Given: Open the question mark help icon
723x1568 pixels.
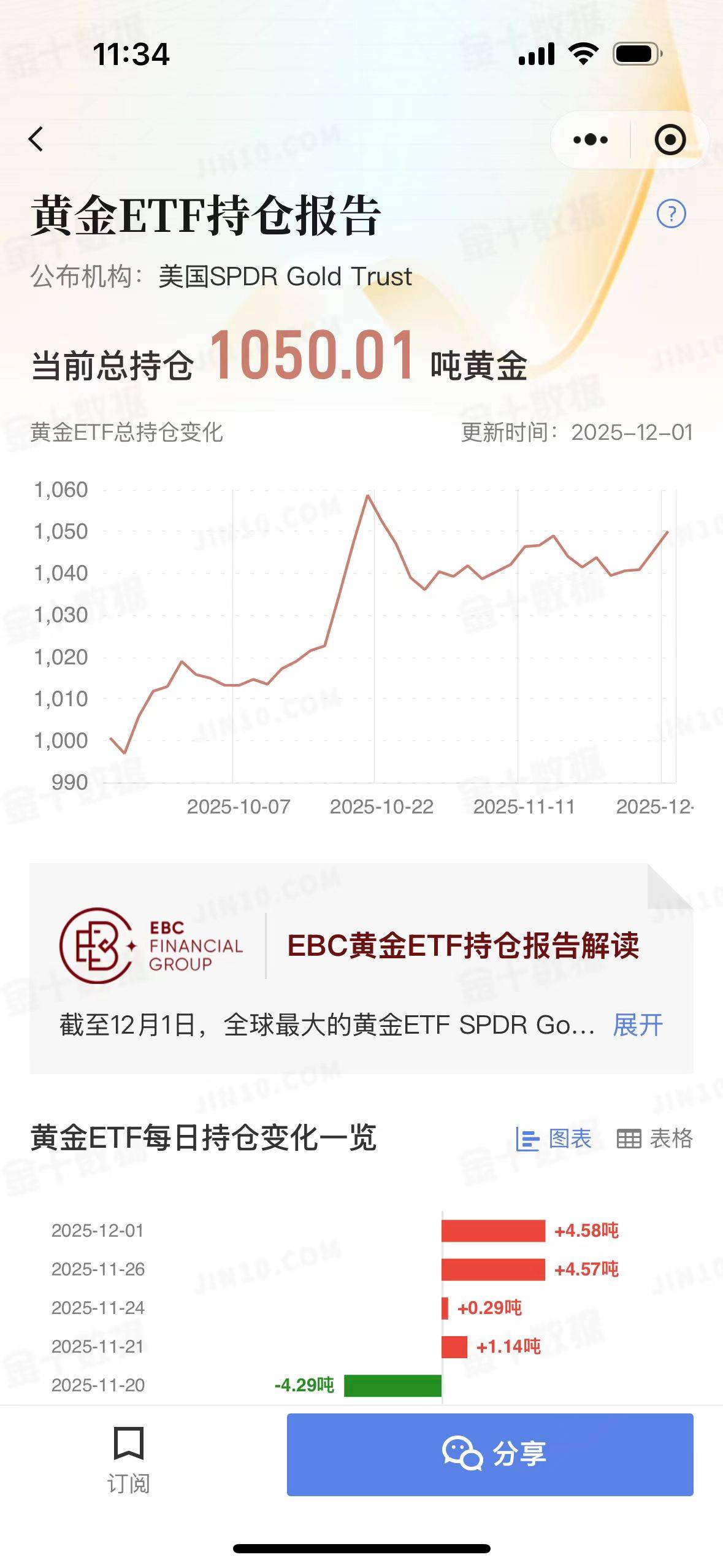Looking at the screenshot, I should coord(671,214).
